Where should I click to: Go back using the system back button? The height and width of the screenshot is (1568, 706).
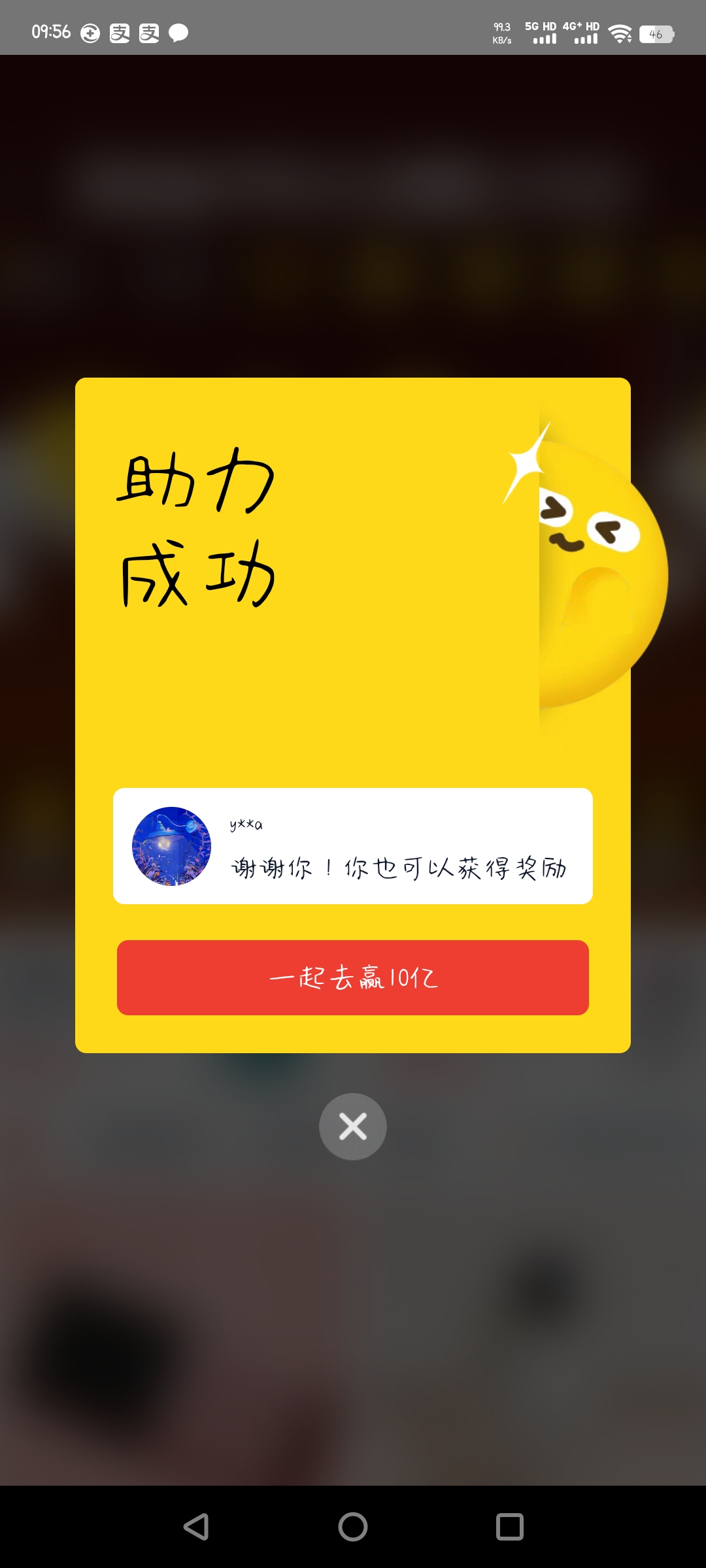click(x=196, y=1527)
